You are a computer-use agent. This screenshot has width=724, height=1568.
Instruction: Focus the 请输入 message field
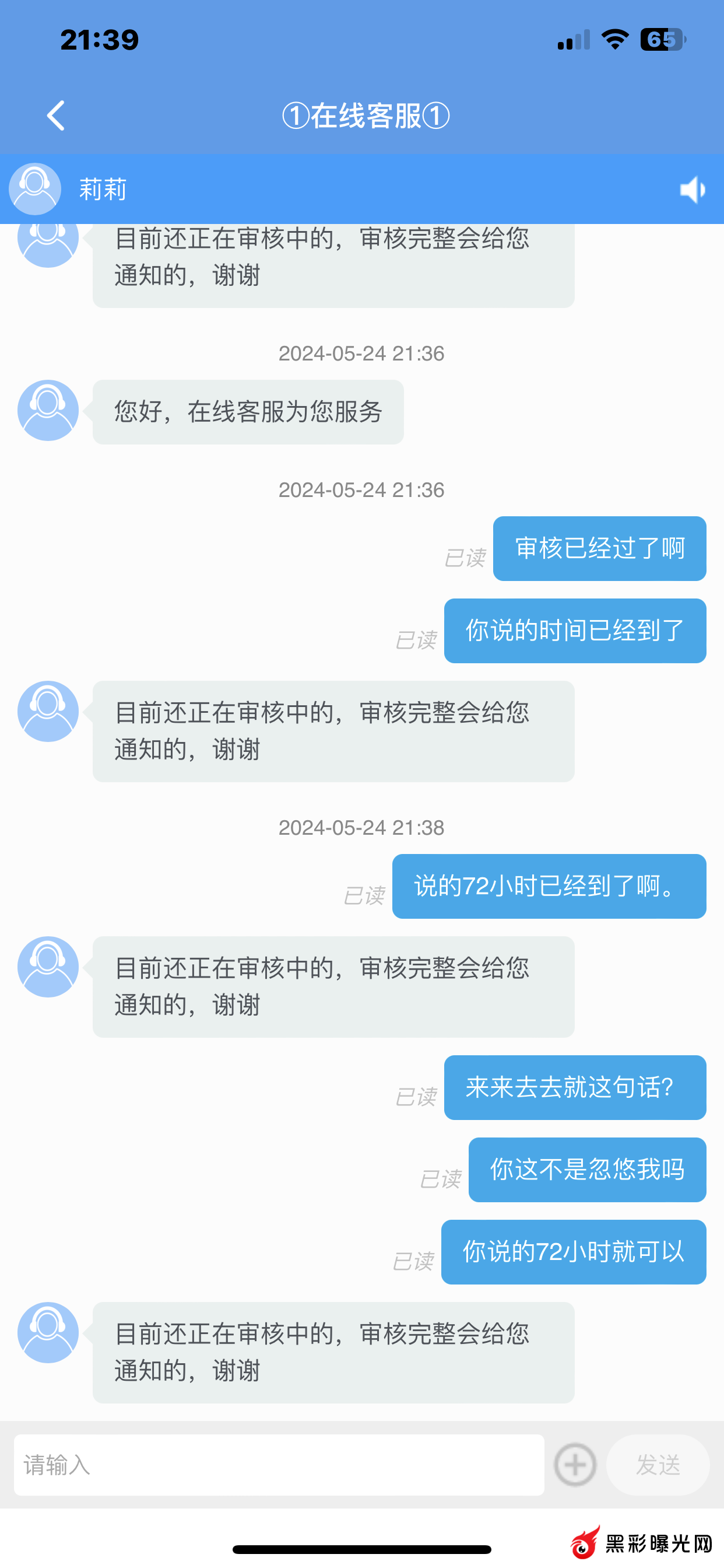pyautogui.click(x=279, y=1465)
